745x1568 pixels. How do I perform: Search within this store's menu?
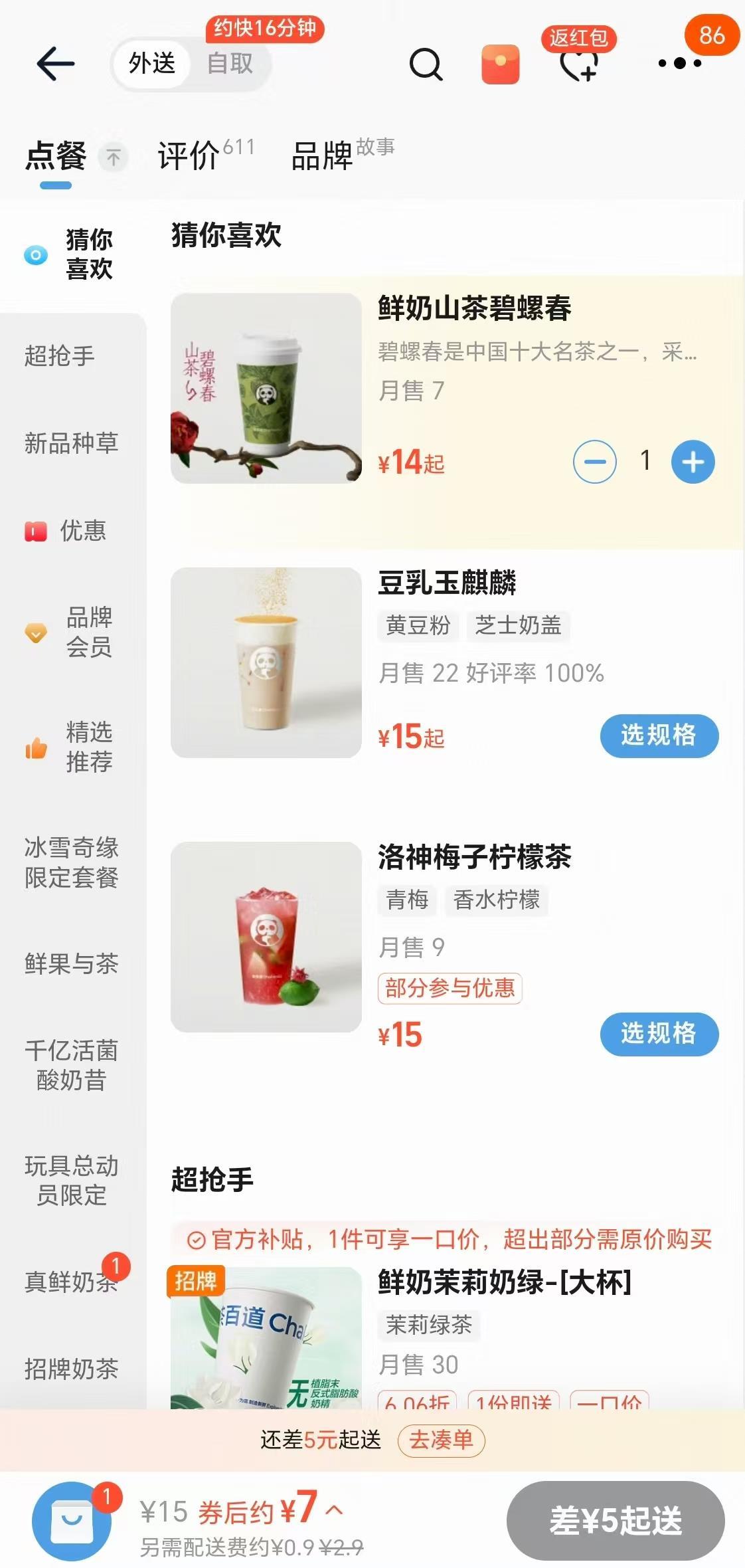click(426, 64)
